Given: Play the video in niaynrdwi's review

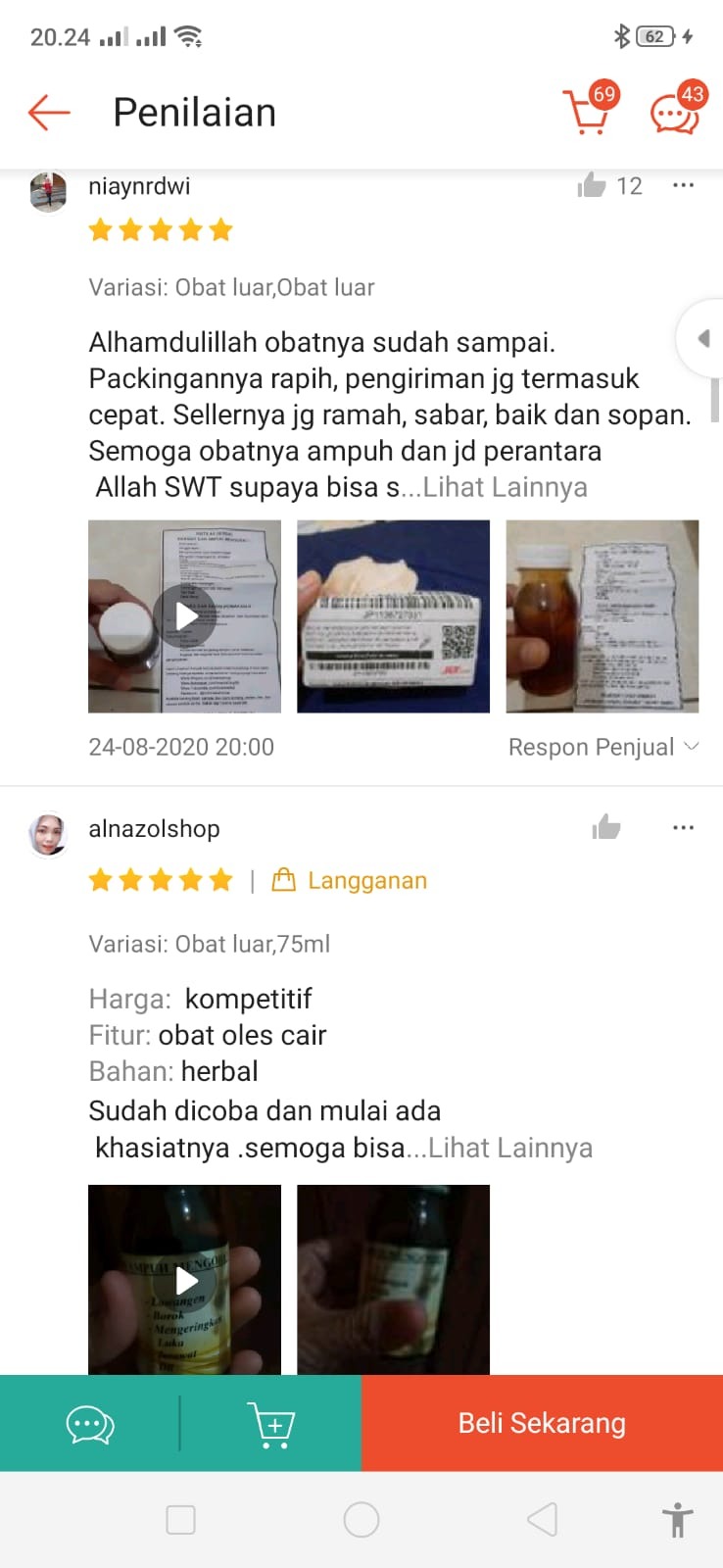Looking at the screenshot, I should click(185, 616).
